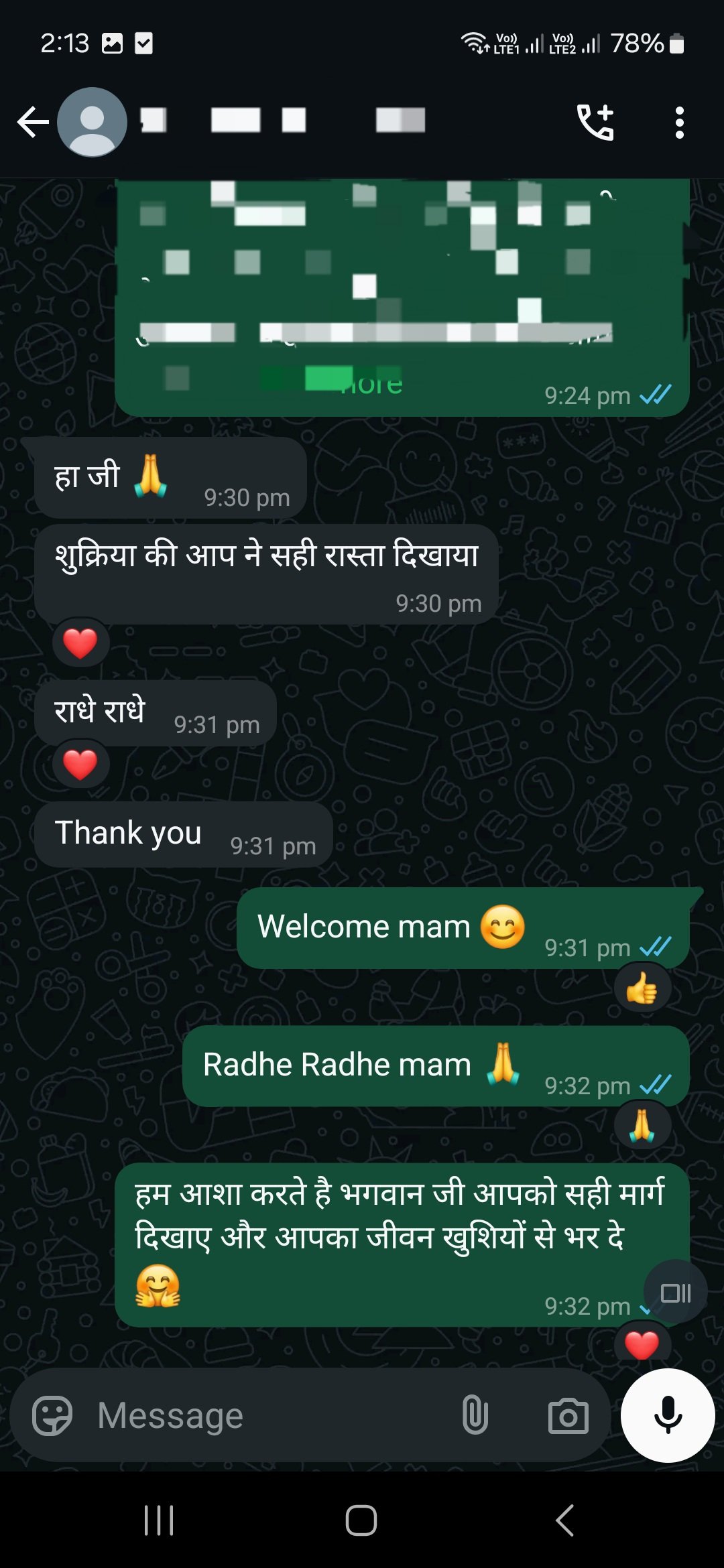The height and width of the screenshot is (1568, 724).
Task: View heart reaction under 'शुक्रिया की आप ने' message
Action: click(80, 643)
